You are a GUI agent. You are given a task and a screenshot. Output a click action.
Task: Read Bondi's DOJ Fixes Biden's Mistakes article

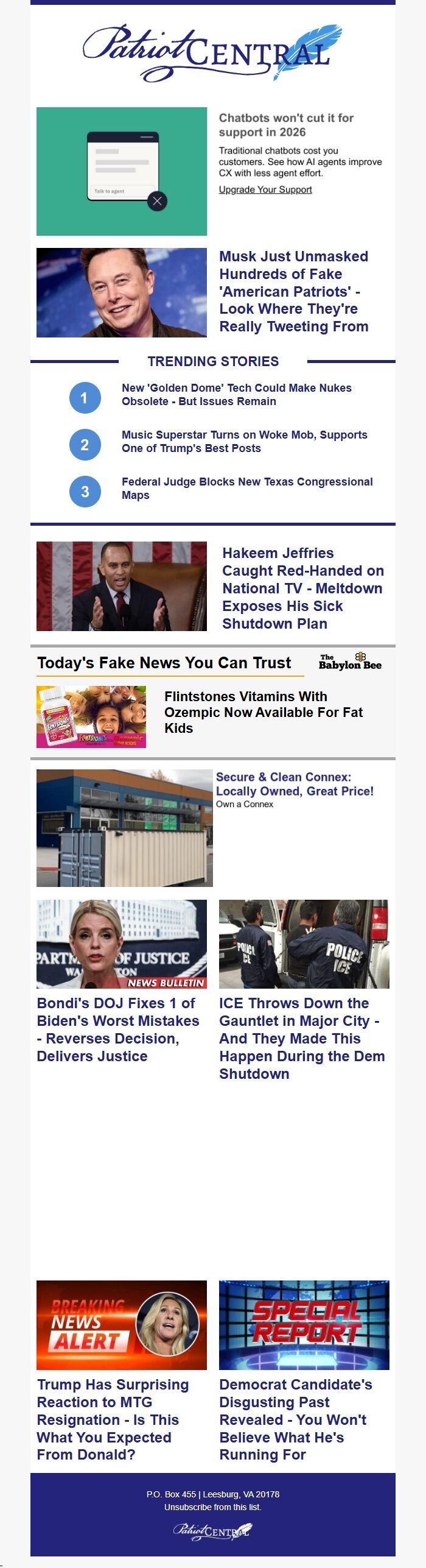point(117,1029)
